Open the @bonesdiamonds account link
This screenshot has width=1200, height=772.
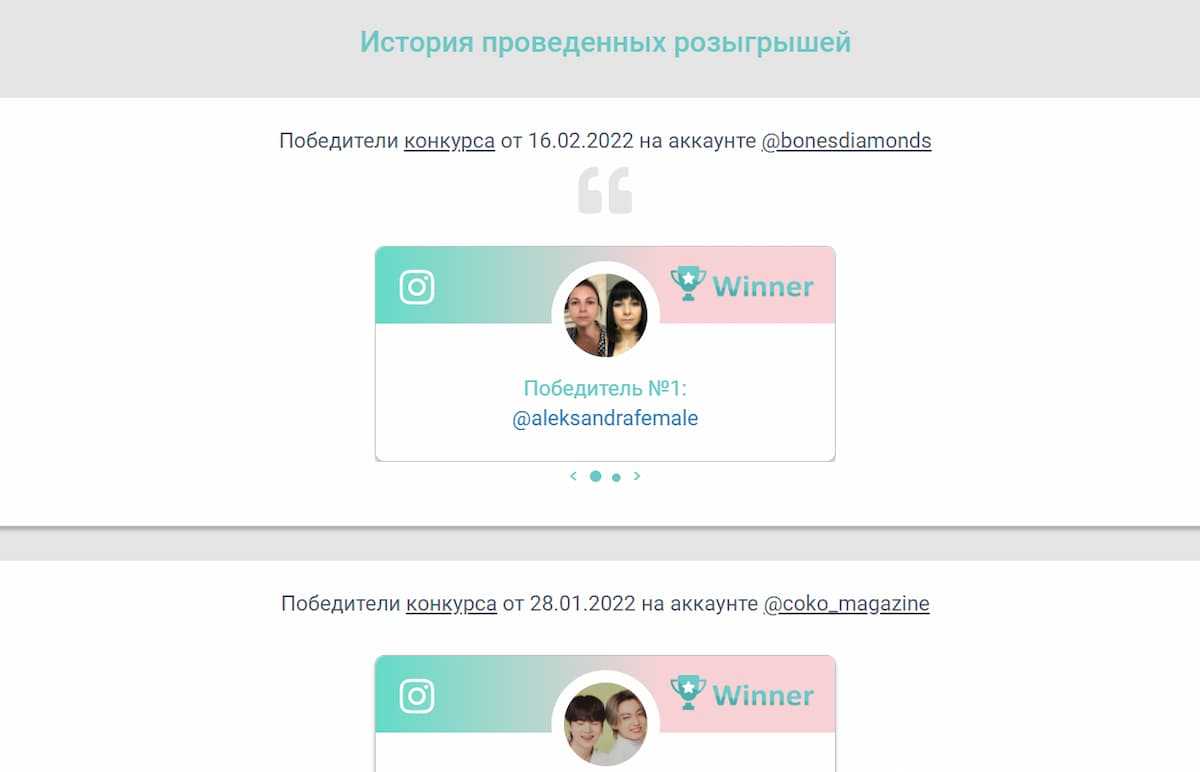(x=846, y=141)
